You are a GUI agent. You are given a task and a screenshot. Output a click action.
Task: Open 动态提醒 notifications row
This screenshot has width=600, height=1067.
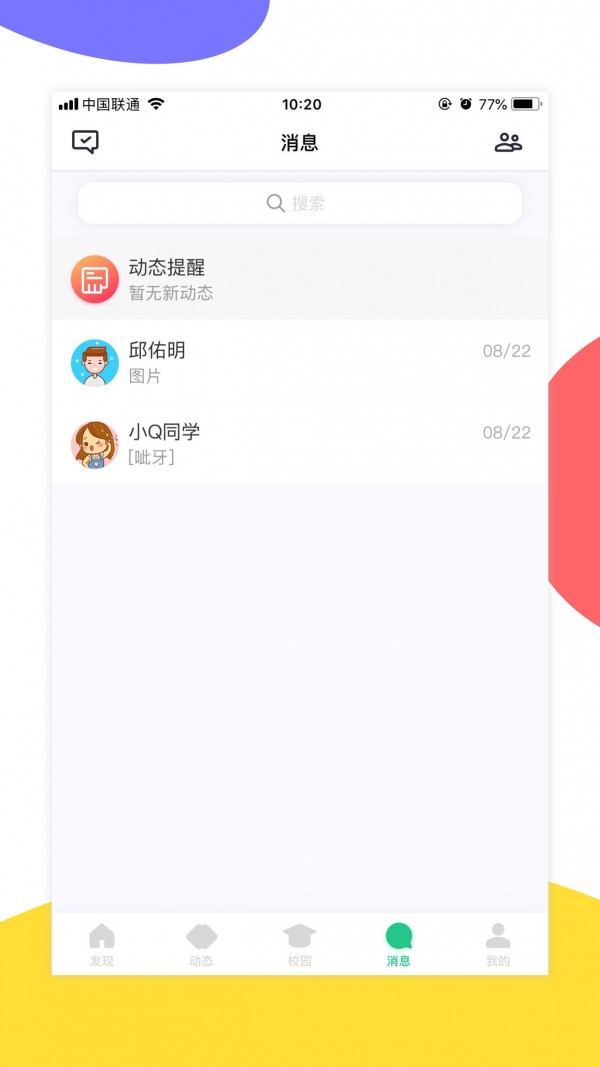click(300, 279)
